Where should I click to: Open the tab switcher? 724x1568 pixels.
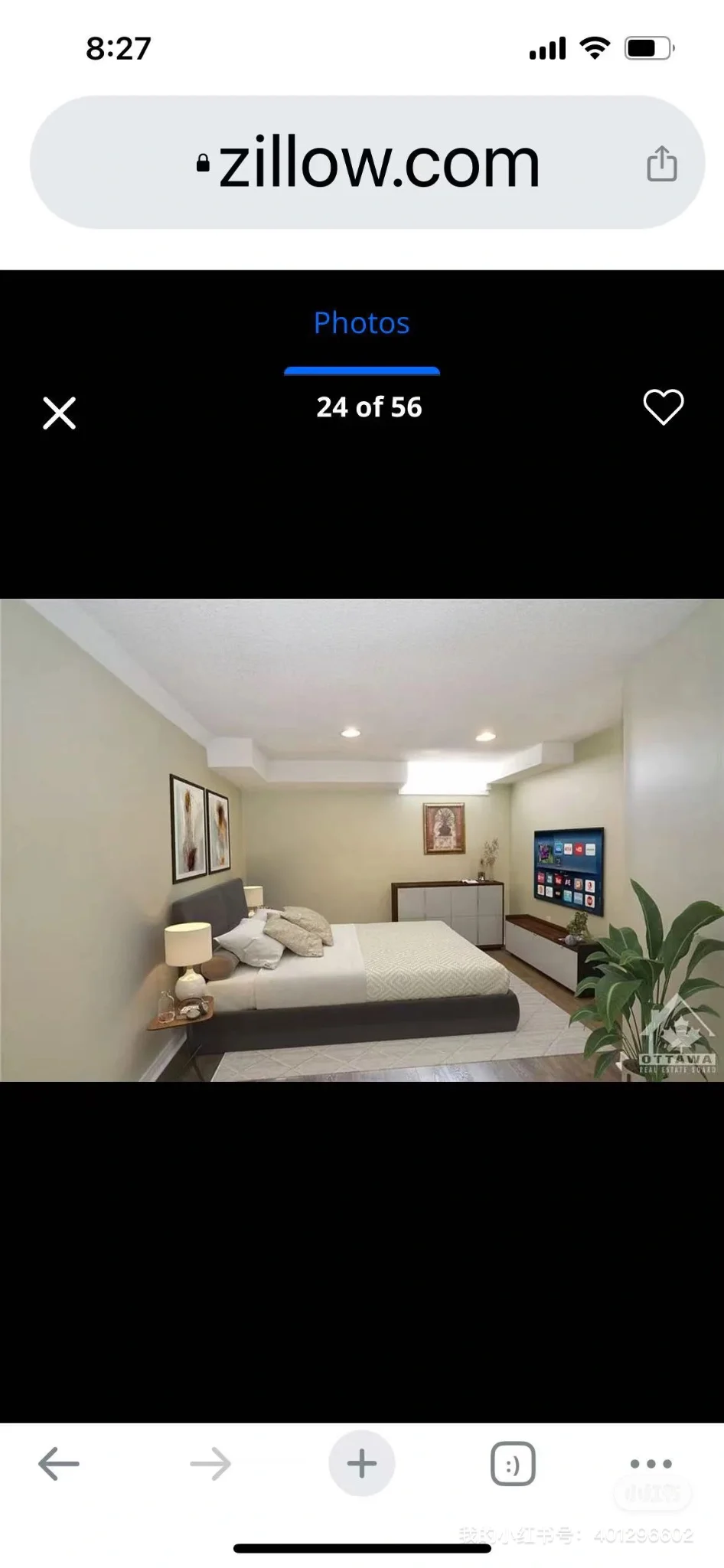point(512,1464)
